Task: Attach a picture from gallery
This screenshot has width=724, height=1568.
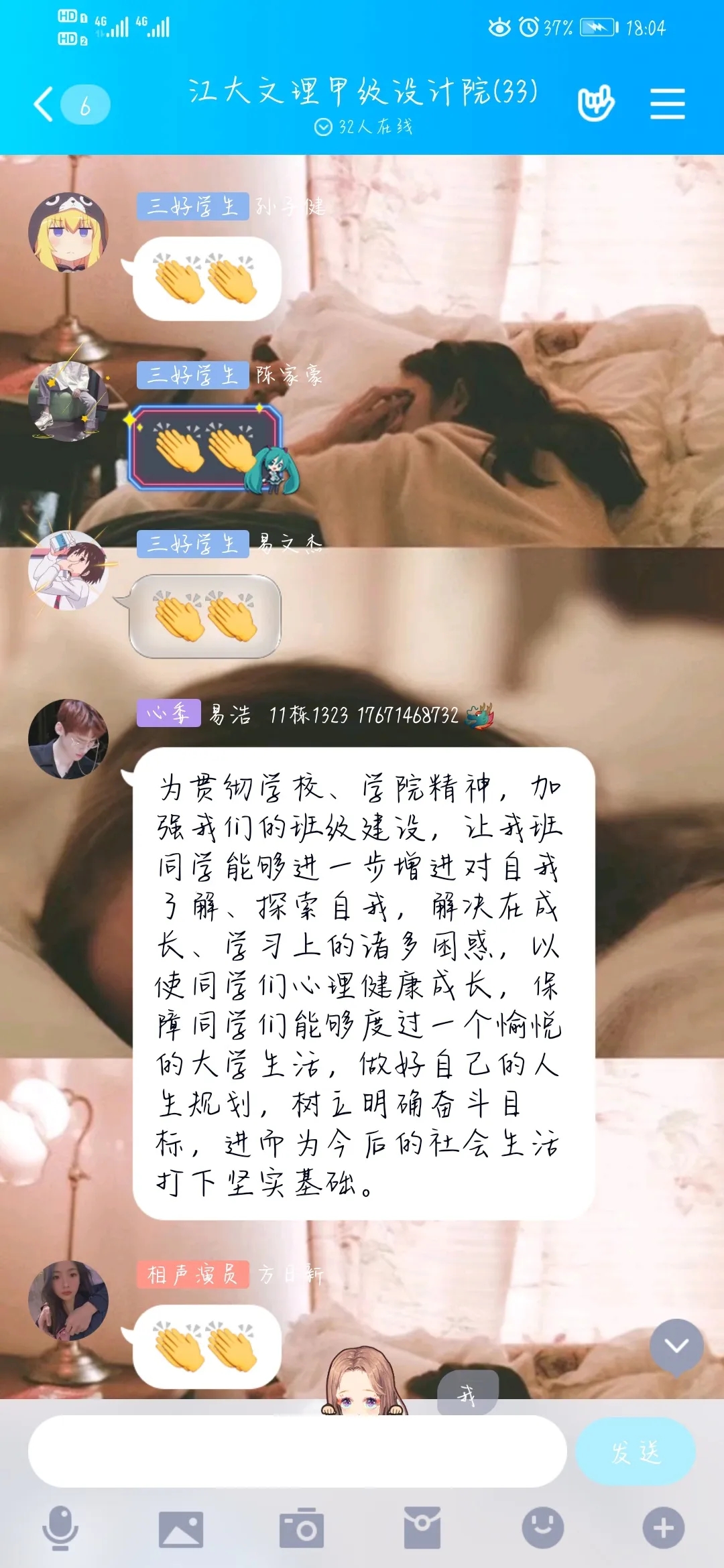Action: [180, 1529]
